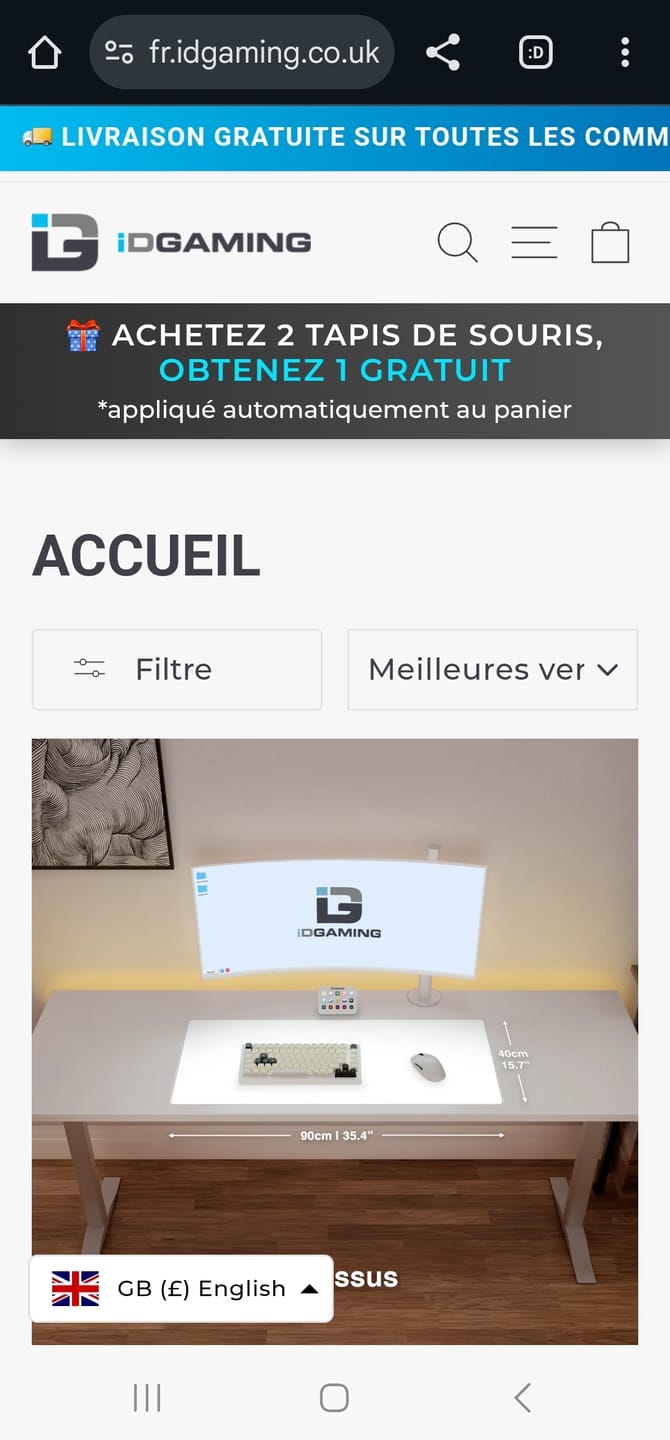Change the GB (£) English region selector
Screen dimensions: 670x1440
[182, 1288]
